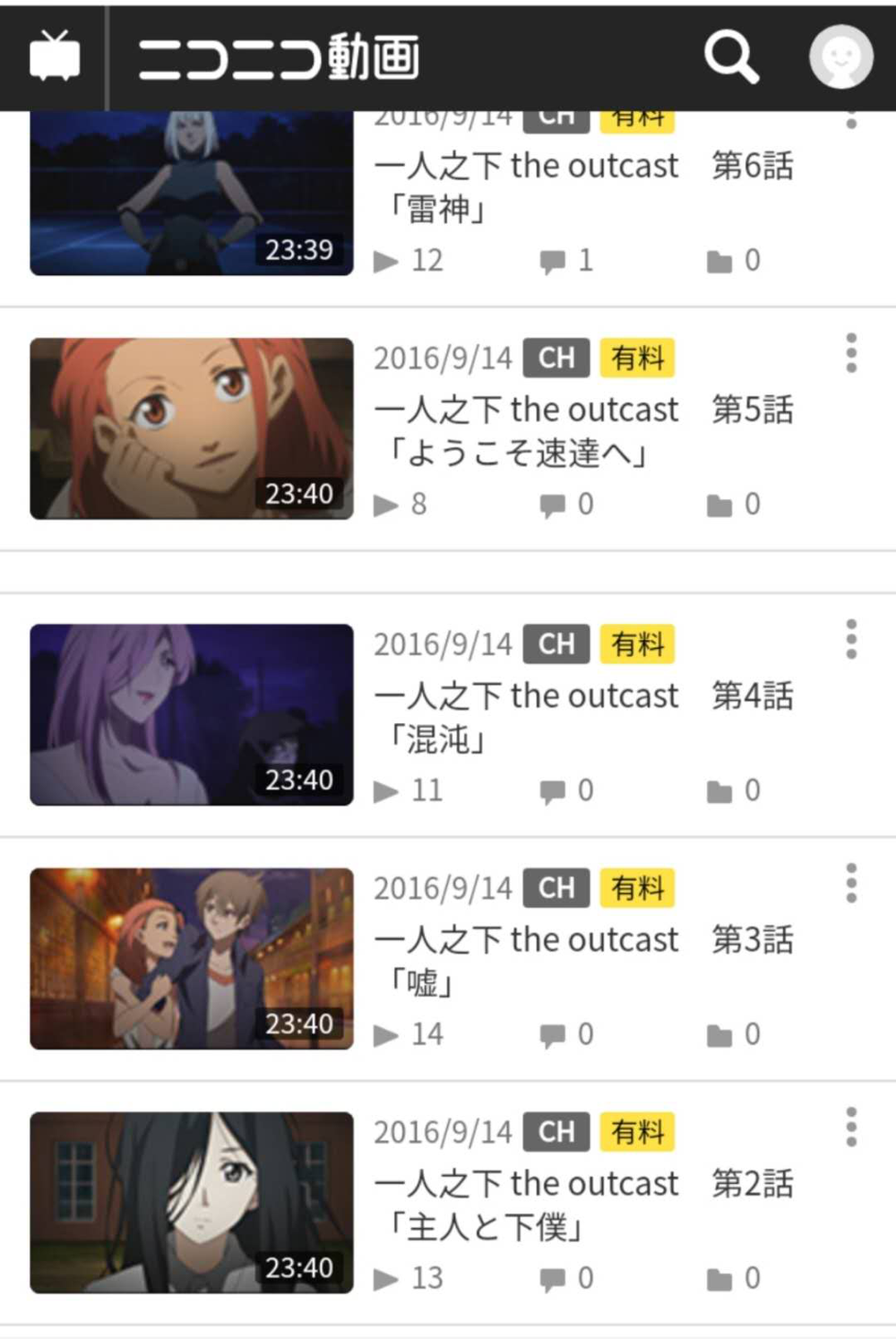This screenshot has height=1339, width=896.
Task: Open the search magnifier icon
Action: click(x=731, y=57)
